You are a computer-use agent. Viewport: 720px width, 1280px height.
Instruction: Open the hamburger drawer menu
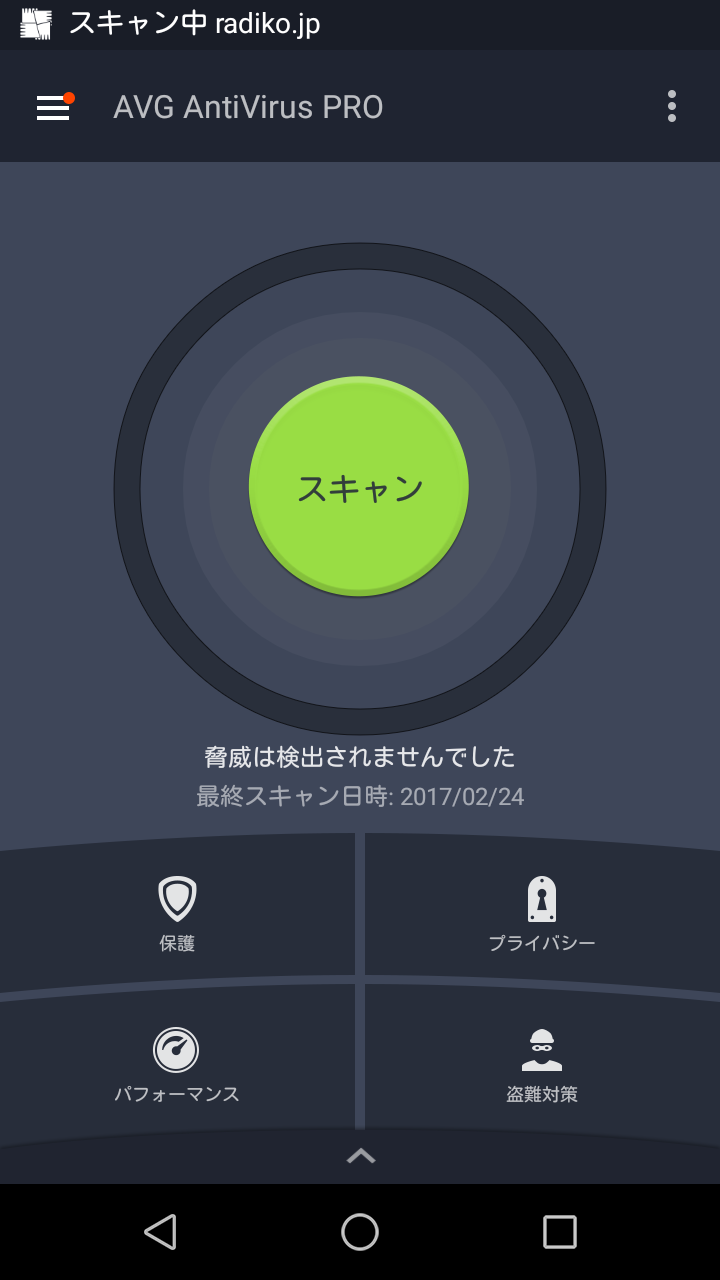(x=54, y=107)
